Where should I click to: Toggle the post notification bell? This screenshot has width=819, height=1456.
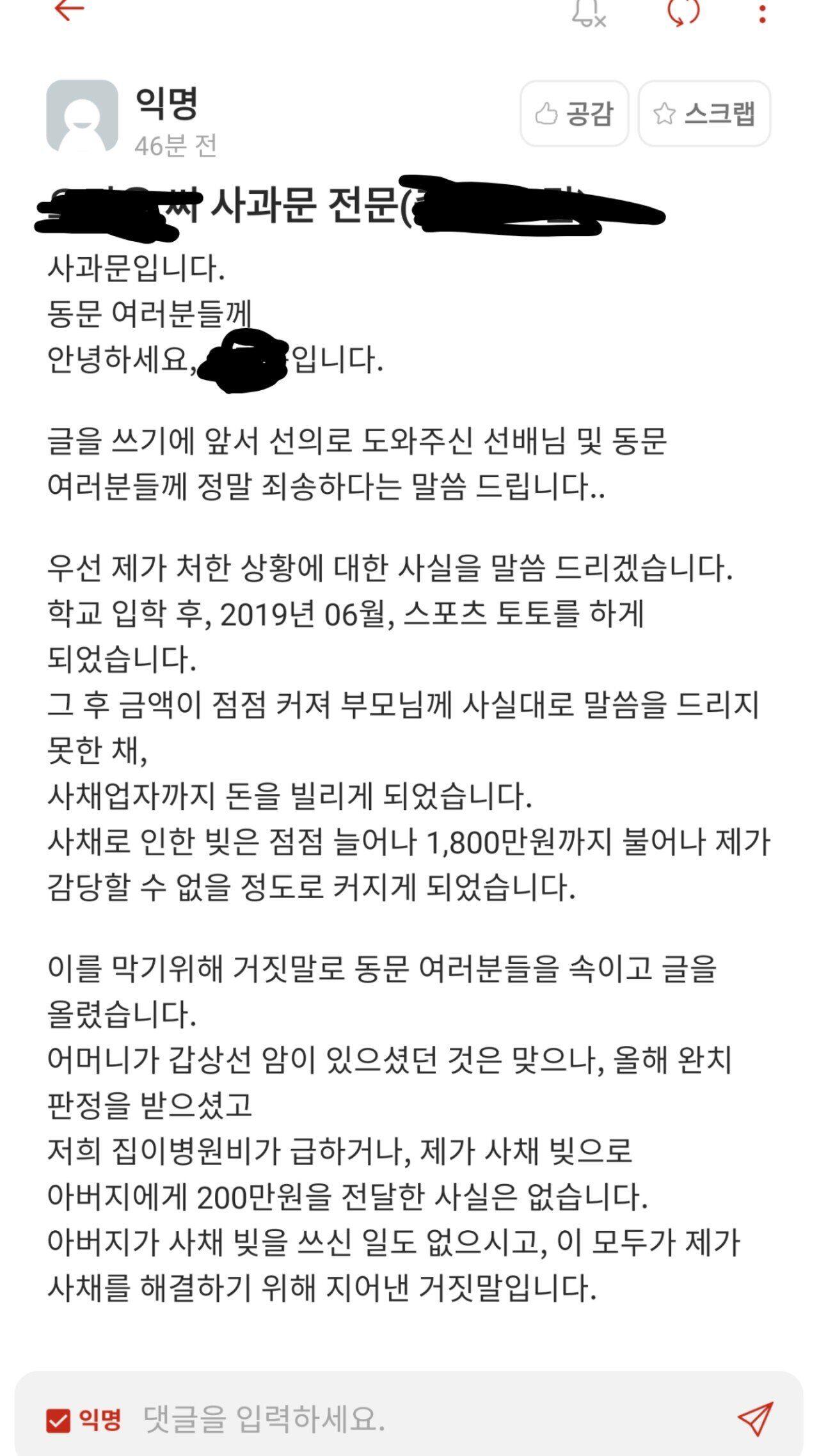pyautogui.click(x=588, y=12)
